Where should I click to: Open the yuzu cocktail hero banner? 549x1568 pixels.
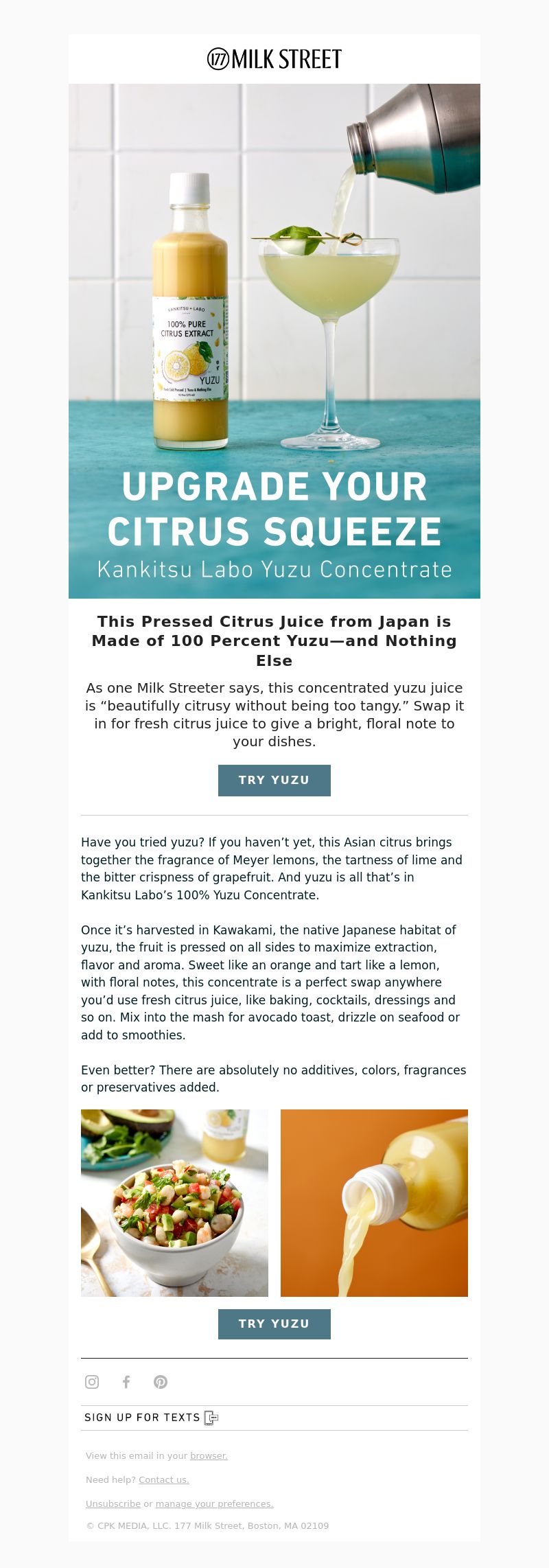pyautogui.click(x=274, y=341)
